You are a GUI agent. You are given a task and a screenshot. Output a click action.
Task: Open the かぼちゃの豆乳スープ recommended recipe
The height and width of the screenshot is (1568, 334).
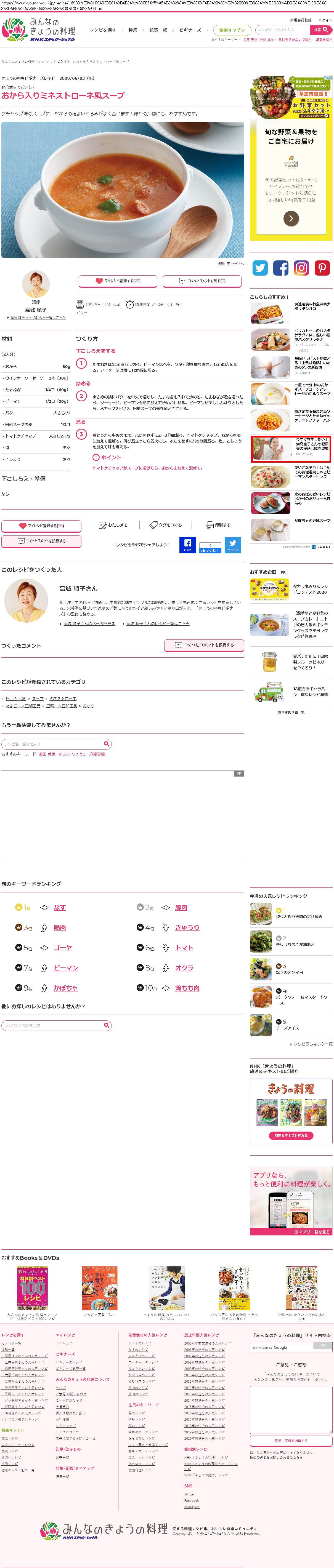(x=311, y=521)
